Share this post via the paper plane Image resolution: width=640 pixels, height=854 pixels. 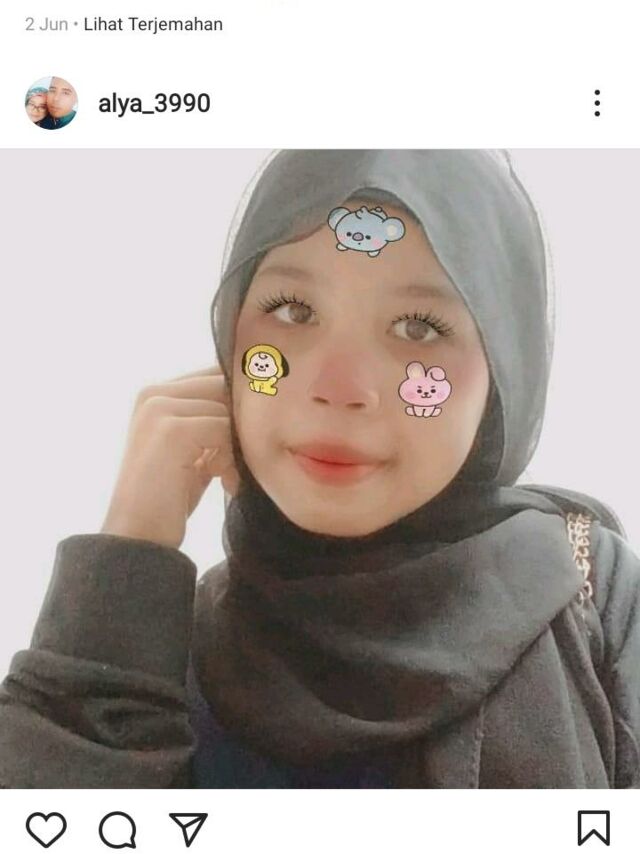[x=188, y=828]
